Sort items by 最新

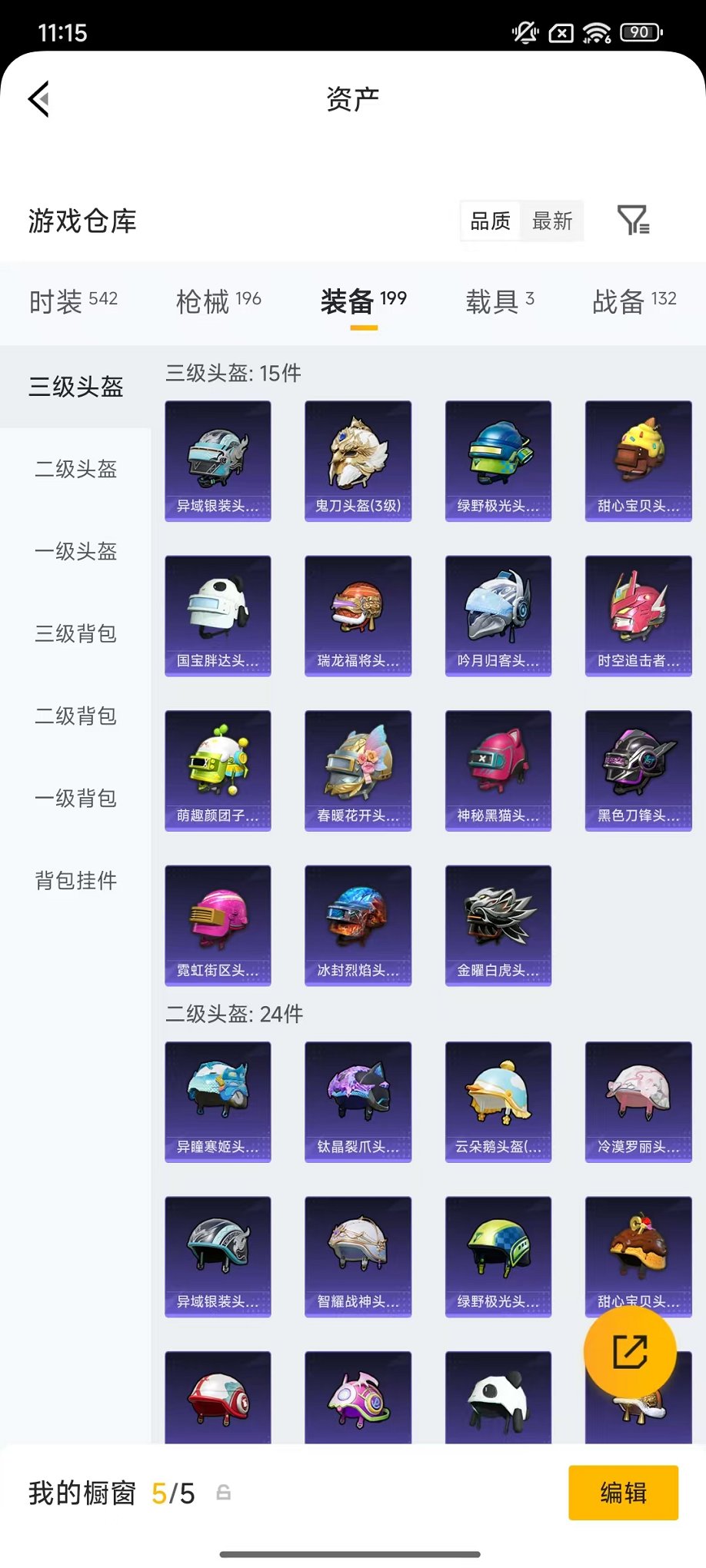551,221
